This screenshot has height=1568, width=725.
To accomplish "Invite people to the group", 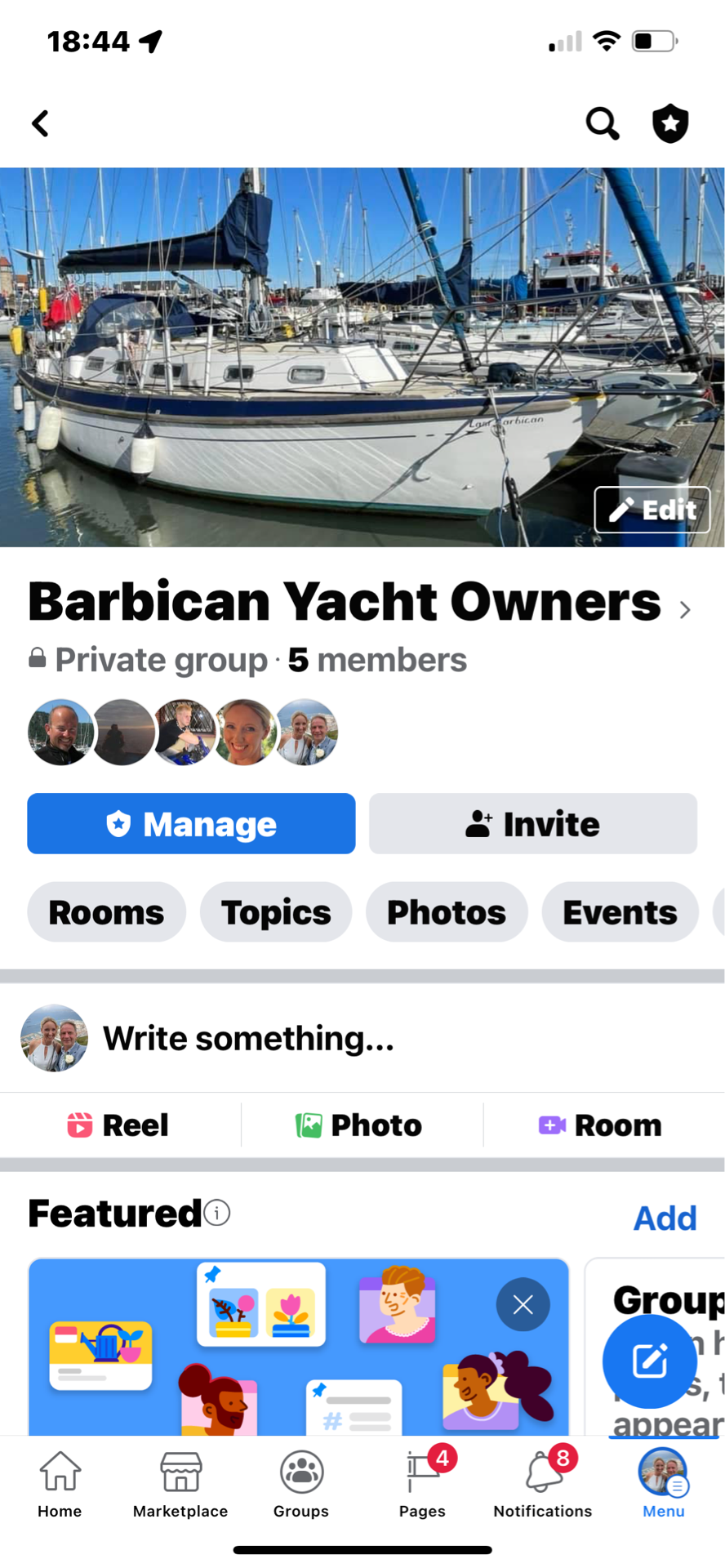I will pyautogui.click(x=533, y=824).
